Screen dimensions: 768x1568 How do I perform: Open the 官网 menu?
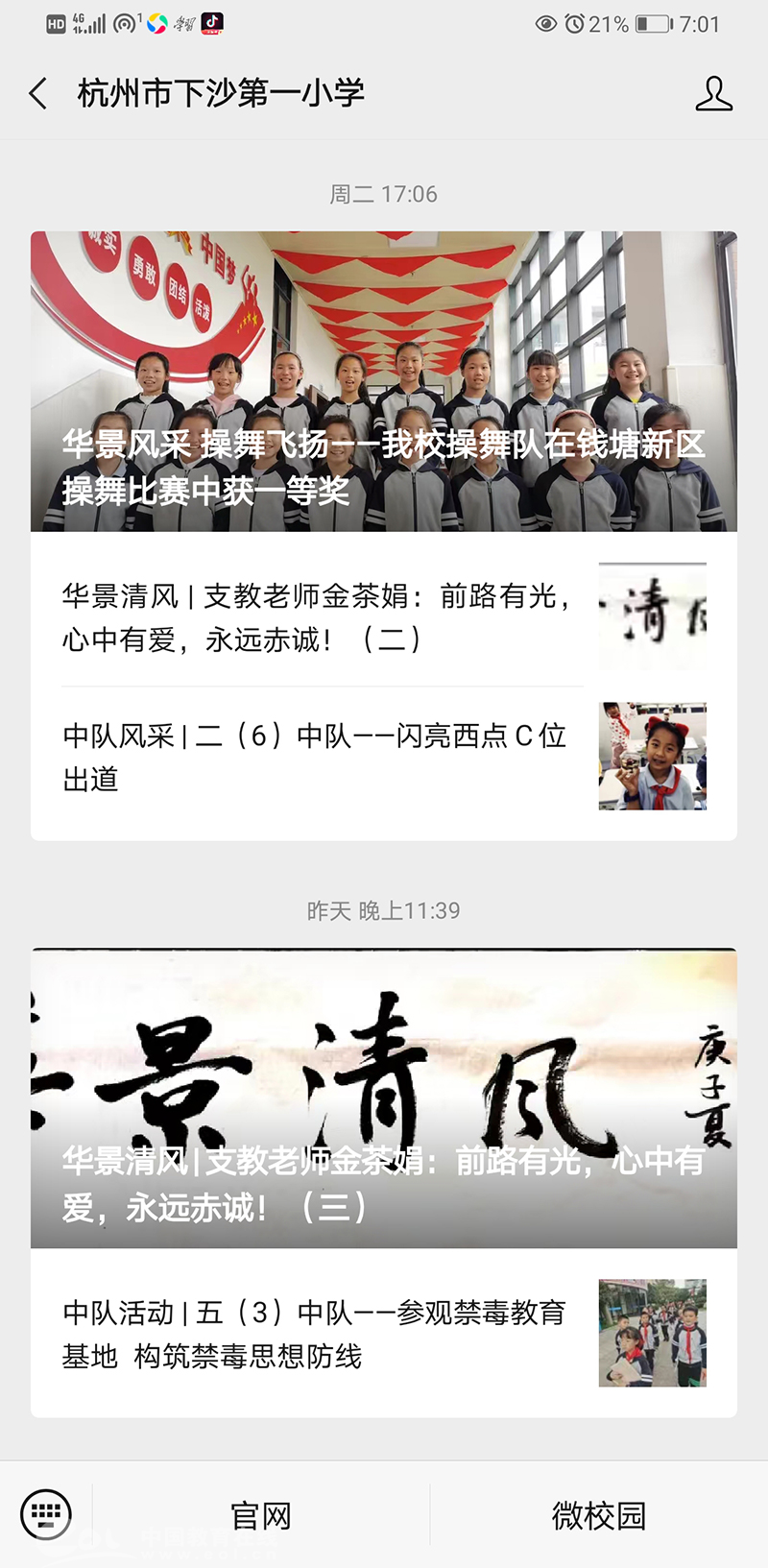pos(261,1516)
